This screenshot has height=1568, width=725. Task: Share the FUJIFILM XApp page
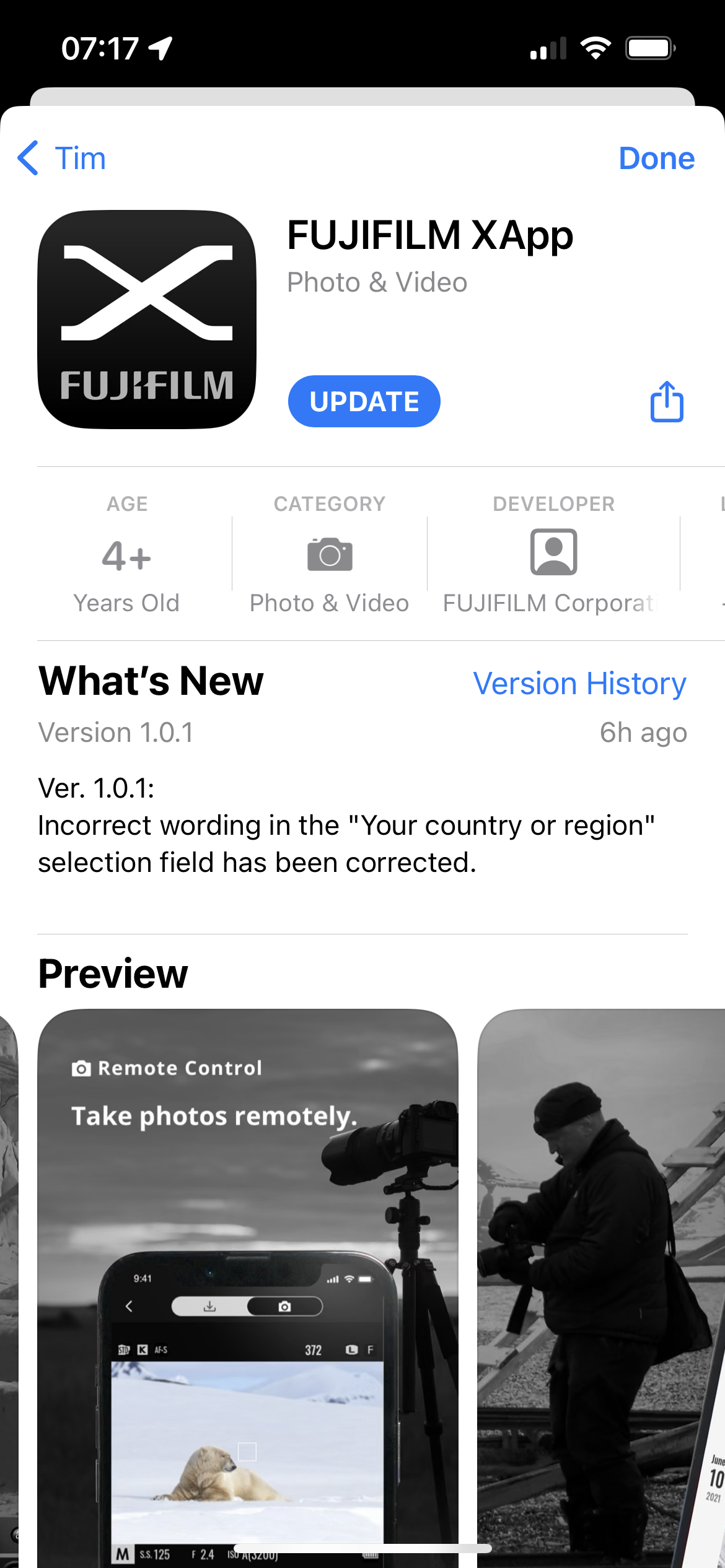point(667,402)
